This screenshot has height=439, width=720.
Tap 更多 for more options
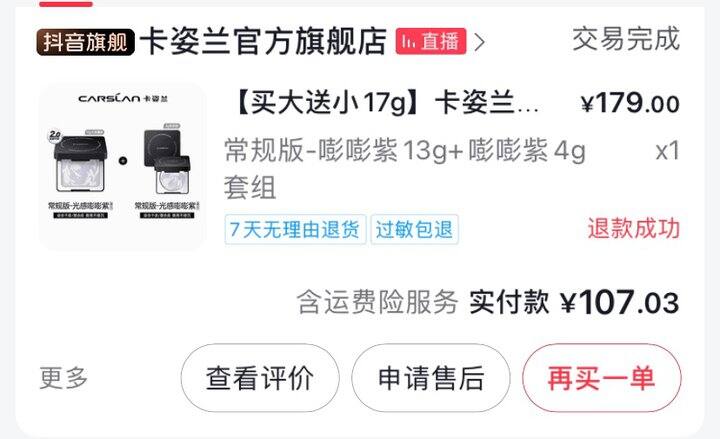pyautogui.click(x=64, y=378)
